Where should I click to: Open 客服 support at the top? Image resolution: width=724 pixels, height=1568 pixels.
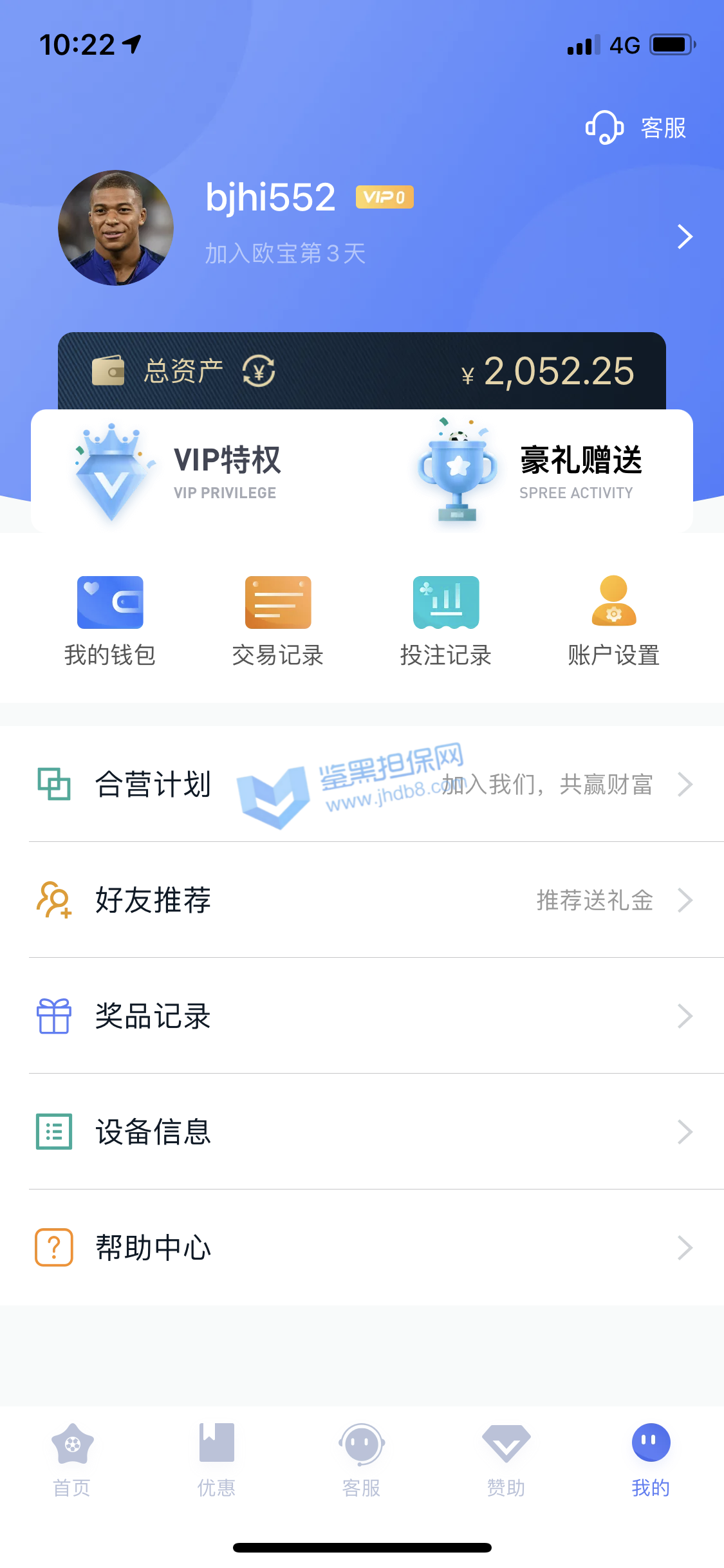(x=636, y=127)
